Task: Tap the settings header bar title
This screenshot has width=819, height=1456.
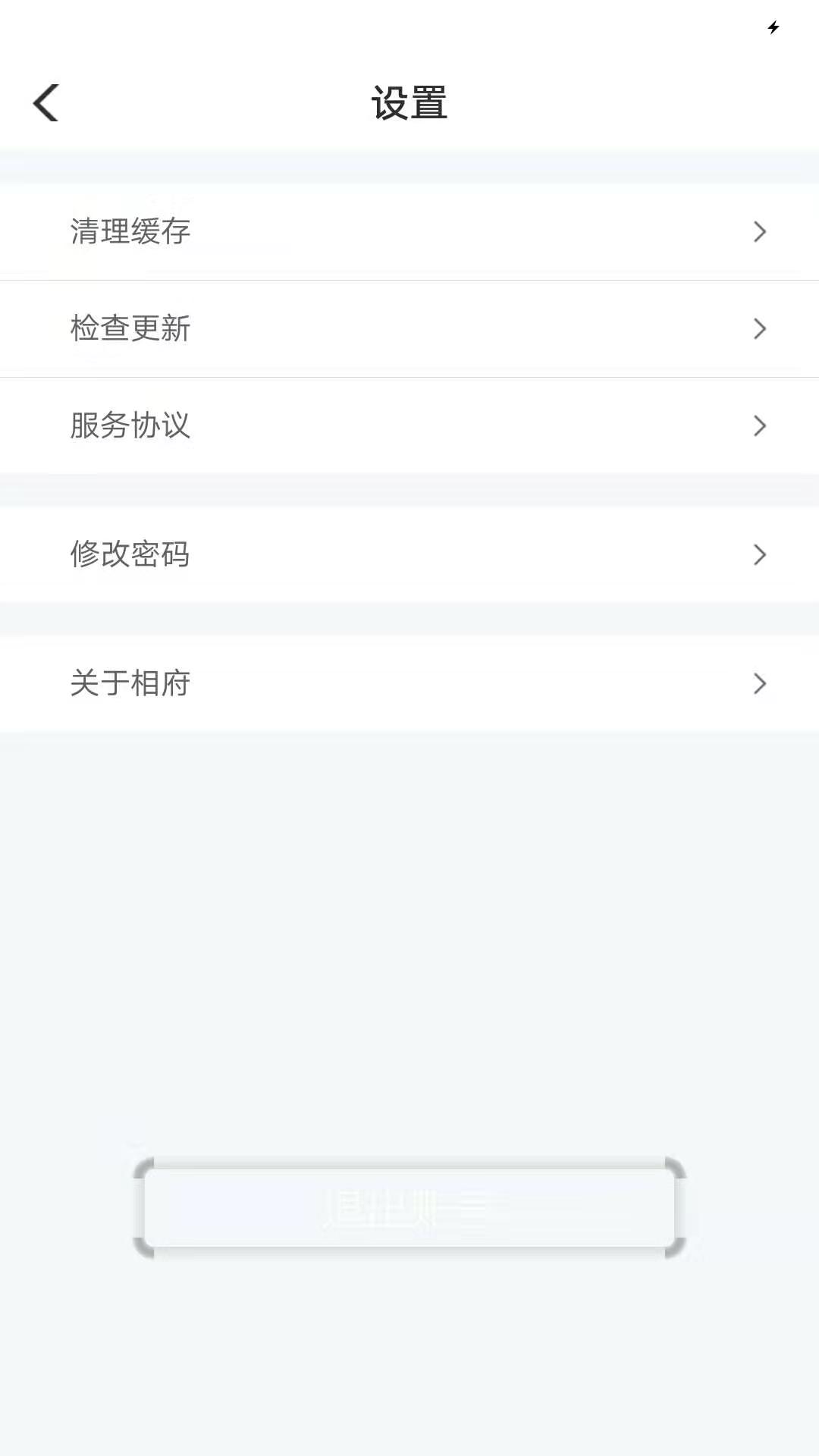Action: point(409,102)
